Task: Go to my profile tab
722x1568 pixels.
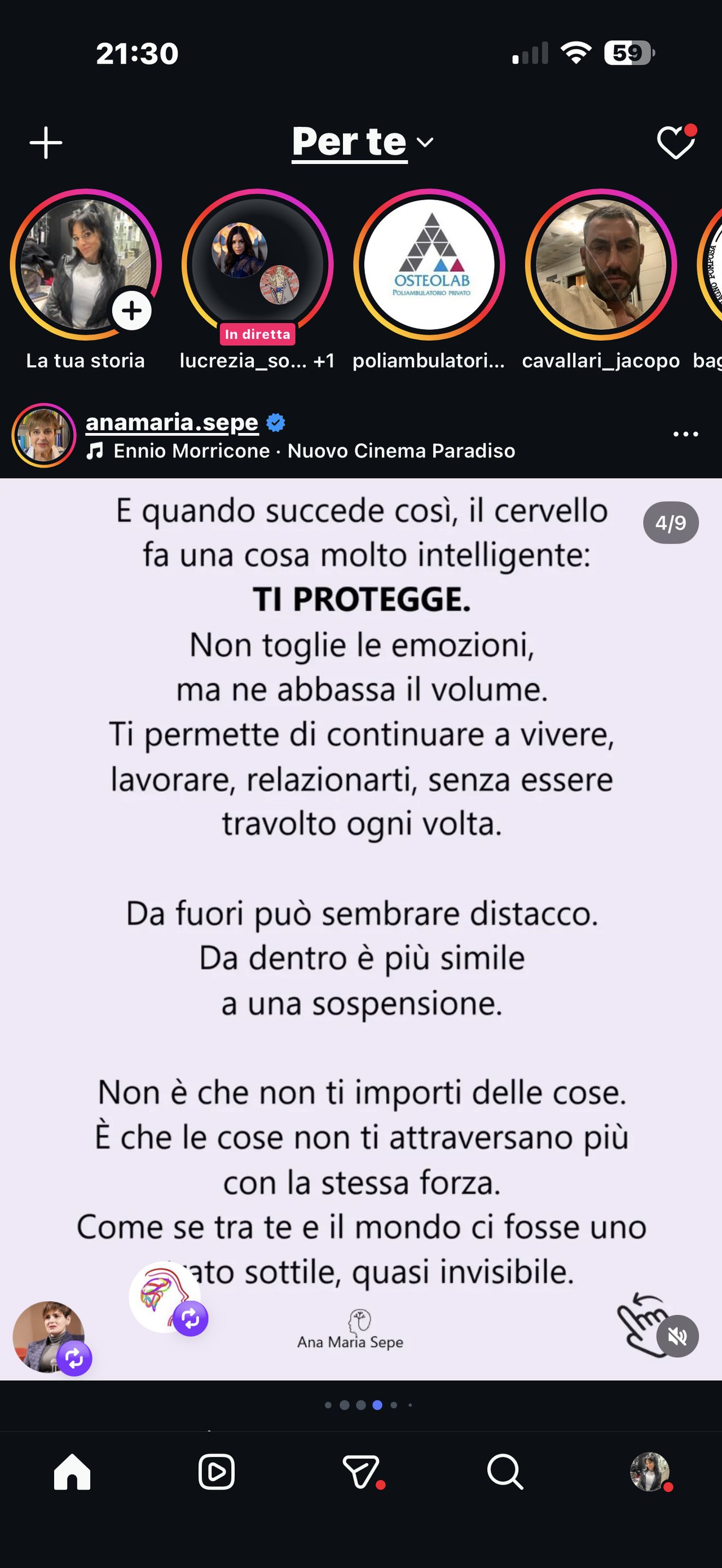Action: click(650, 1473)
